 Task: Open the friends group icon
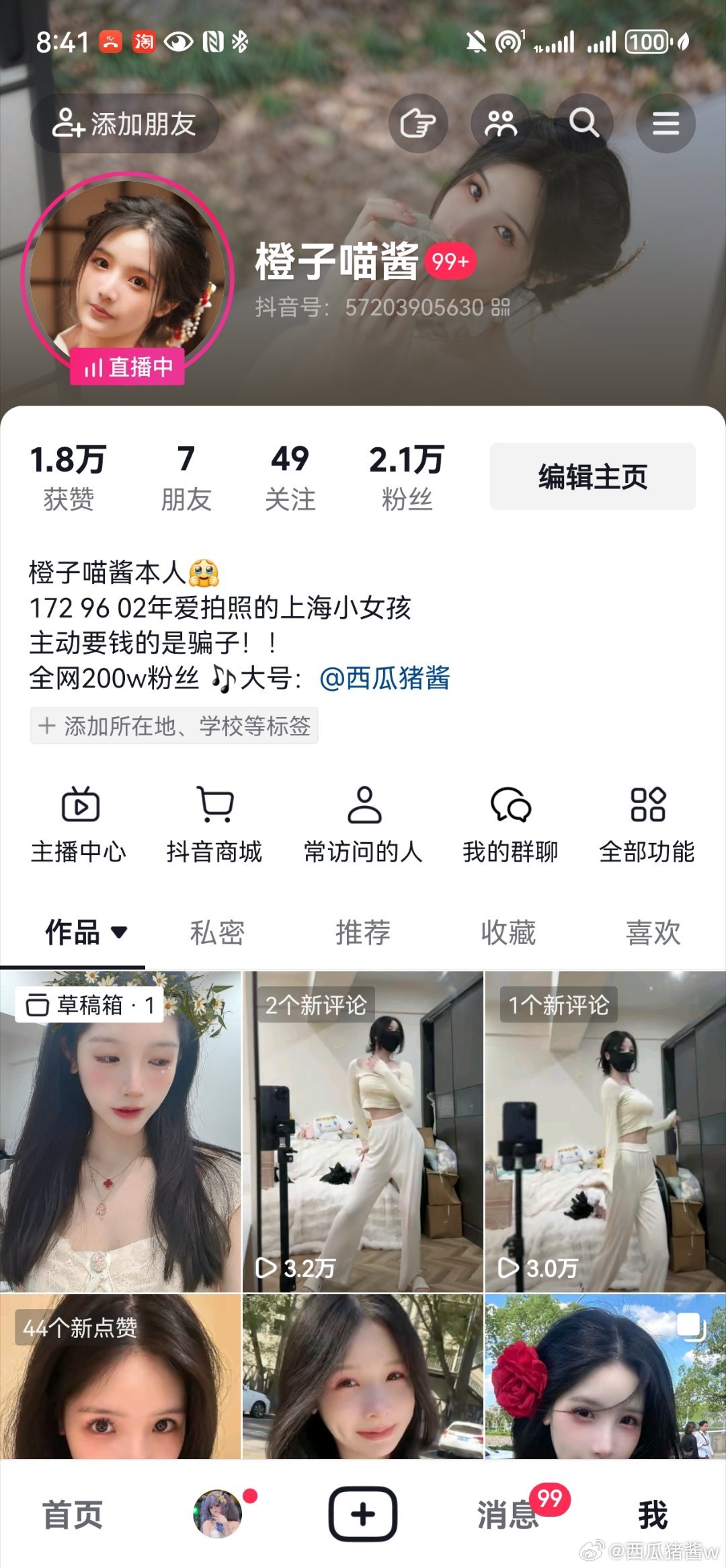pyautogui.click(x=501, y=124)
